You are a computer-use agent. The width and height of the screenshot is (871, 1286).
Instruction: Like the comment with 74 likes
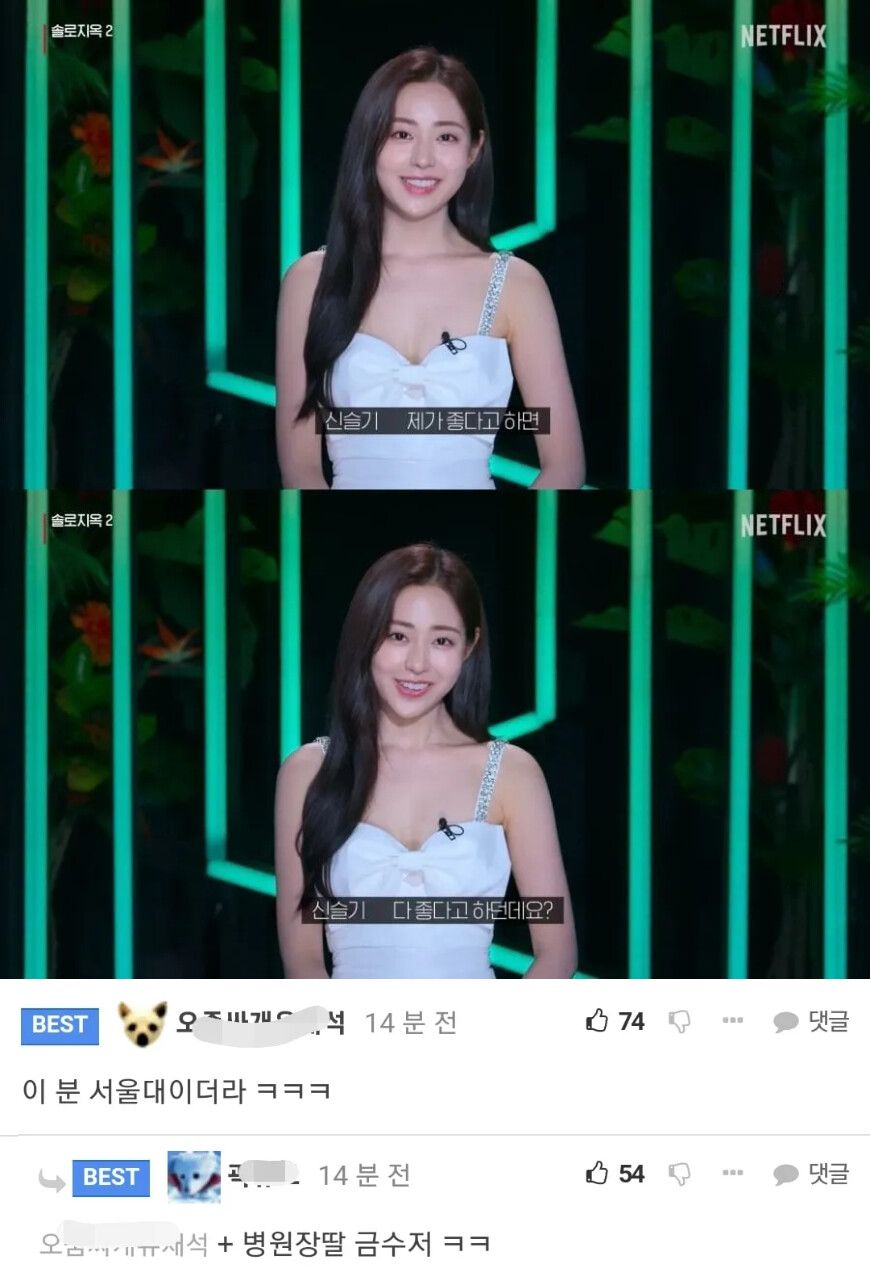pos(598,1021)
